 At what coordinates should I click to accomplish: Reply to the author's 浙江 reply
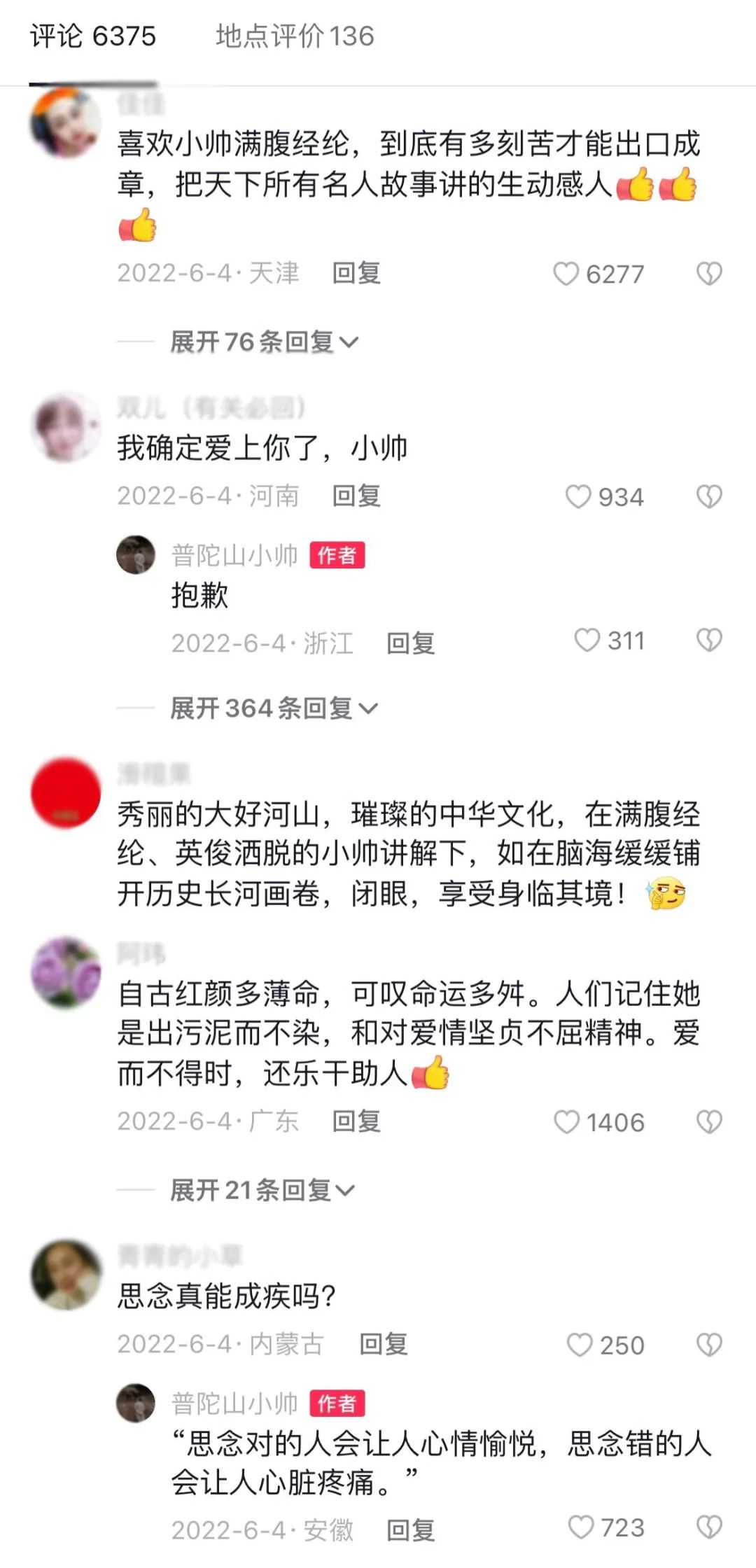click(411, 643)
